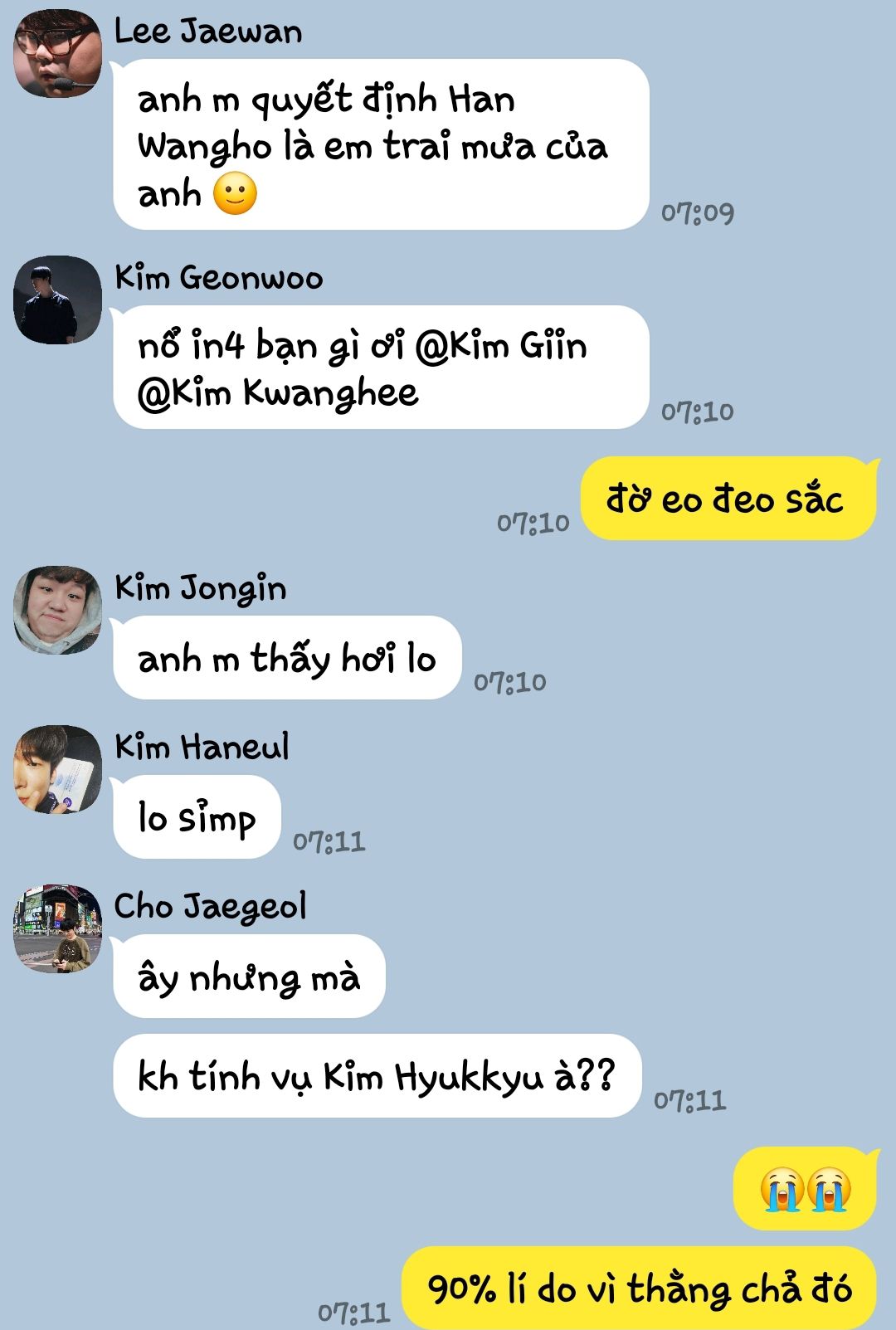Select Cho Jaegeol's avatar

[57, 928]
